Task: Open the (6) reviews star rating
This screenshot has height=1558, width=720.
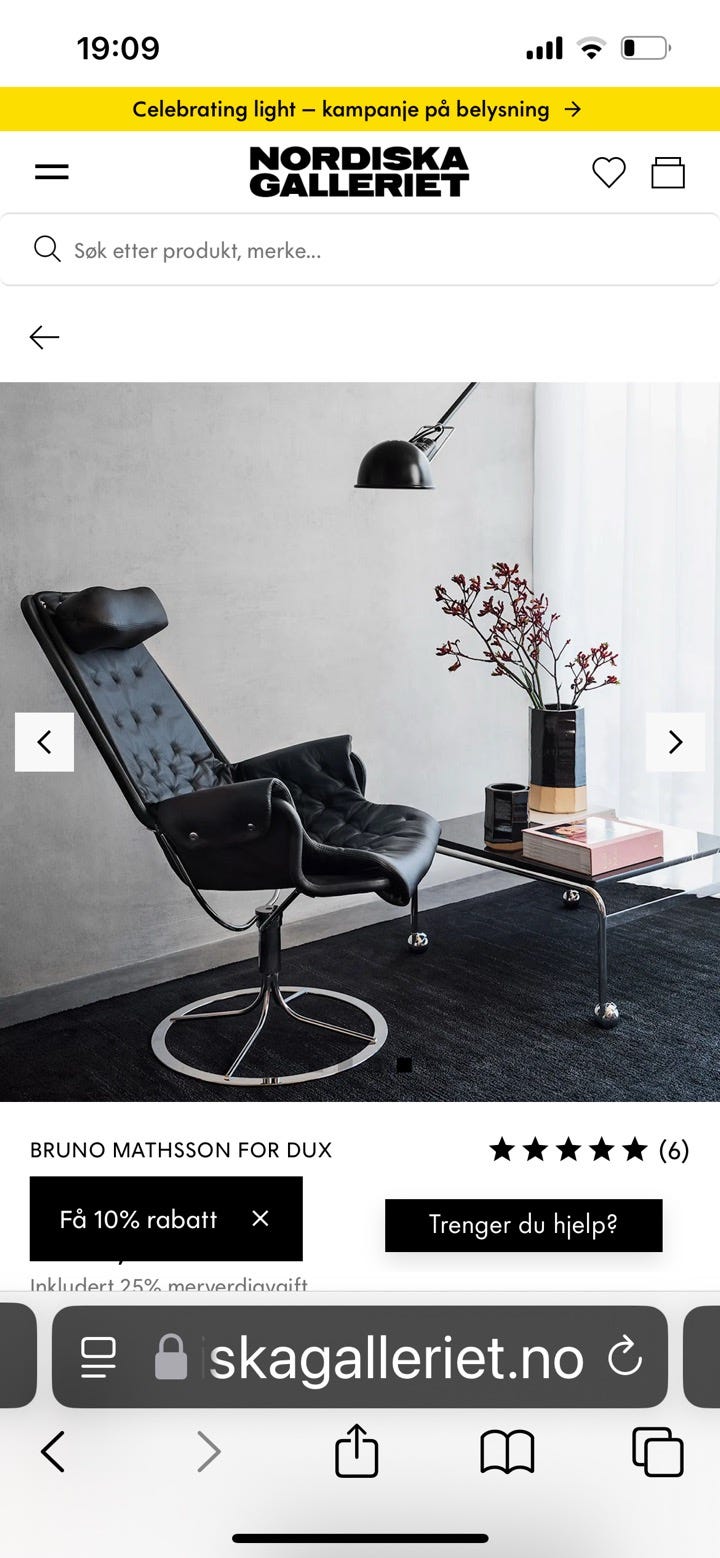Action: pyautogui.click(x=672, y=1150)
